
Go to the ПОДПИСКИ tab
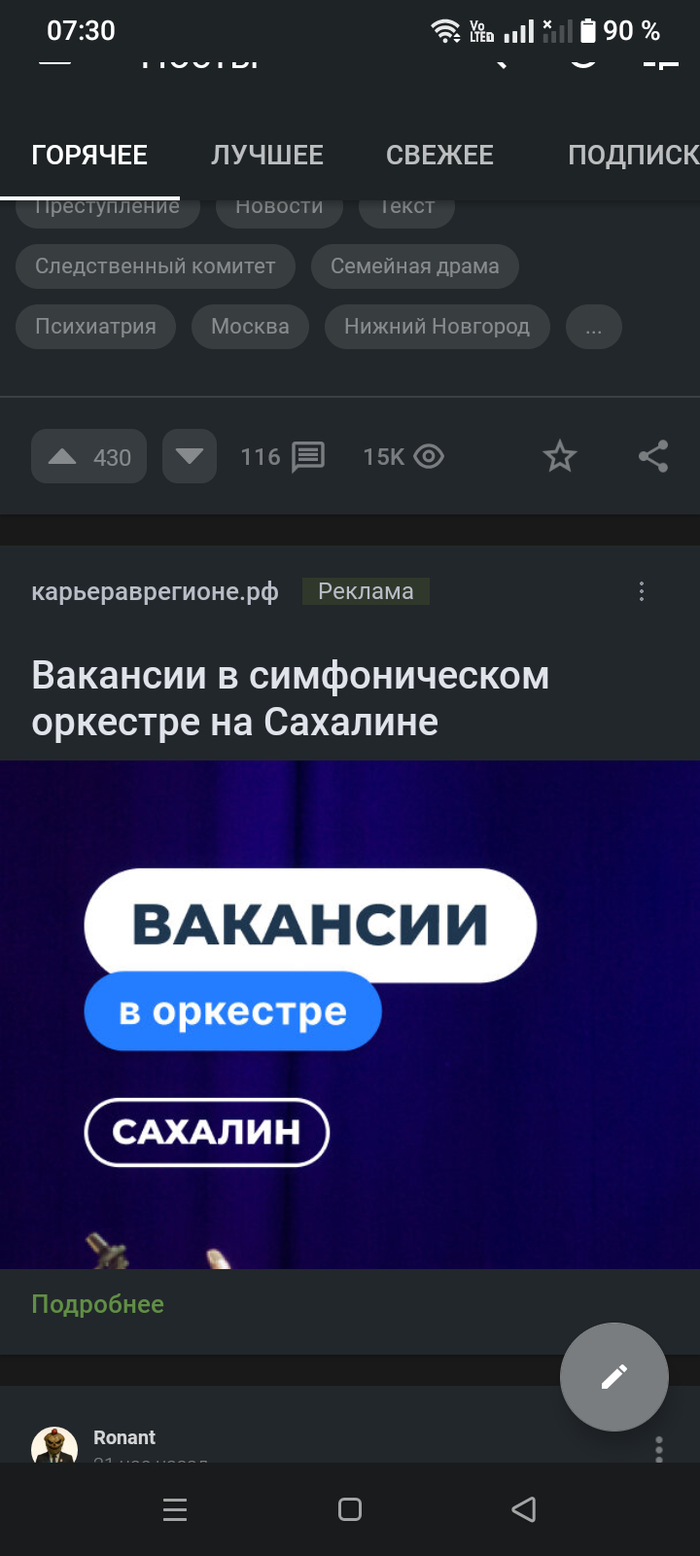pos(632,155)
